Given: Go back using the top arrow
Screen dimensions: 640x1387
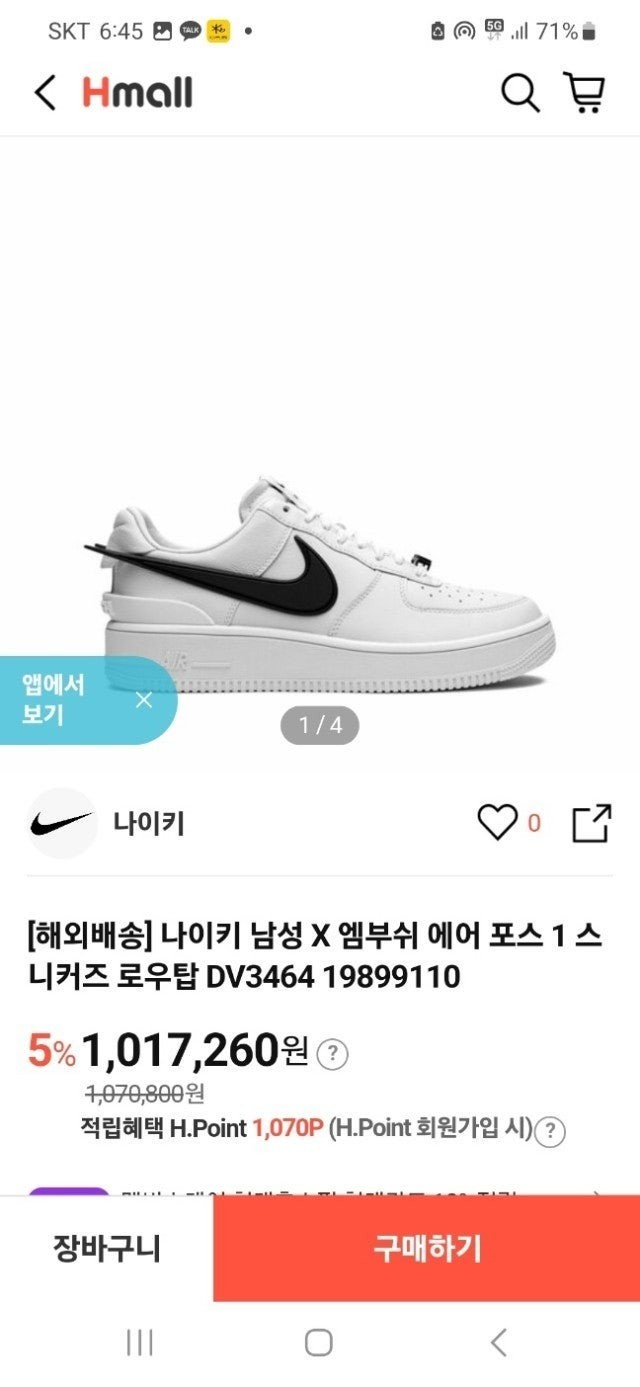Looking at the screenshot, I should (46, 93).
